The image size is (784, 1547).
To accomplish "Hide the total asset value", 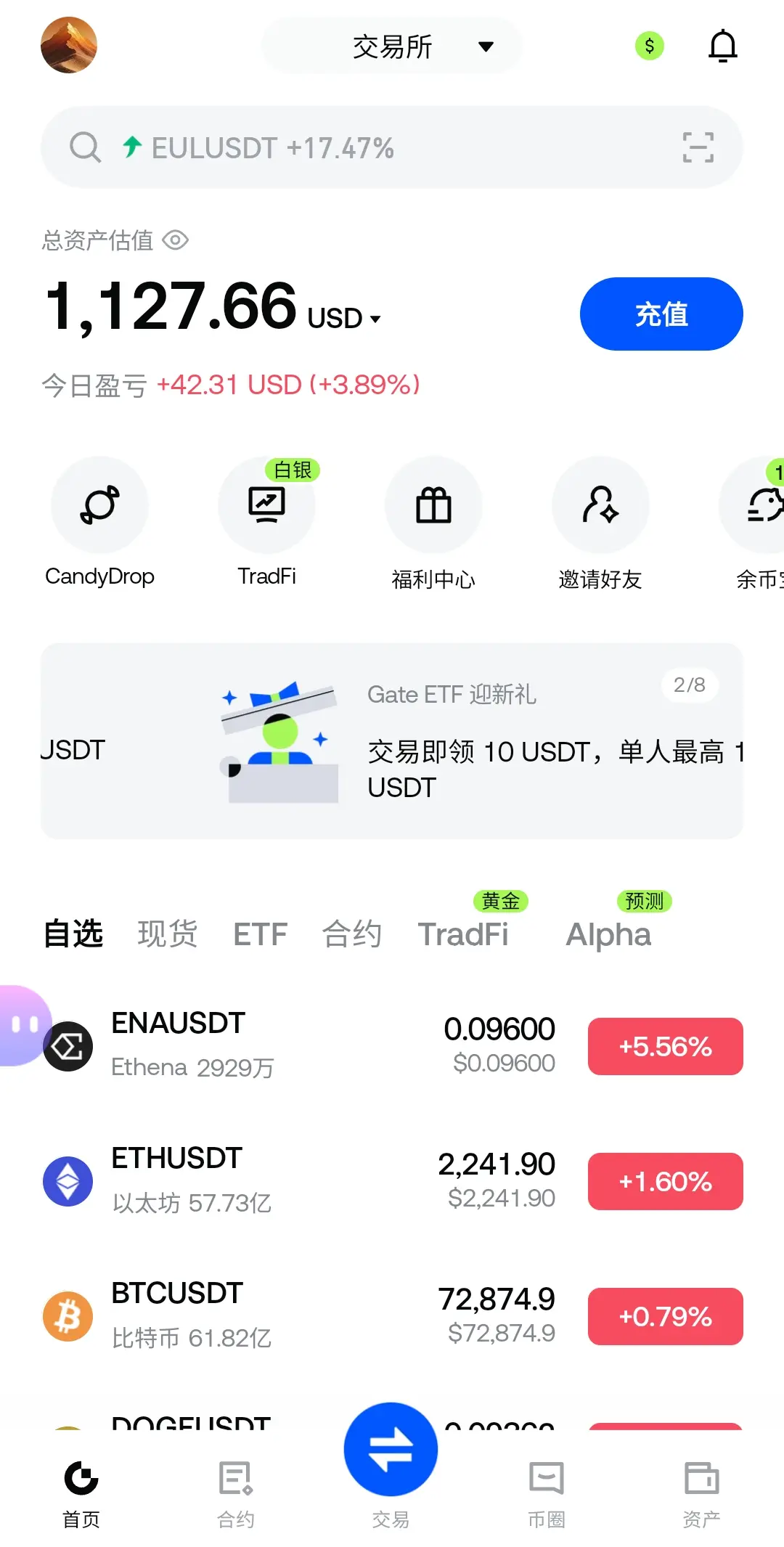I will pos(176,240).
